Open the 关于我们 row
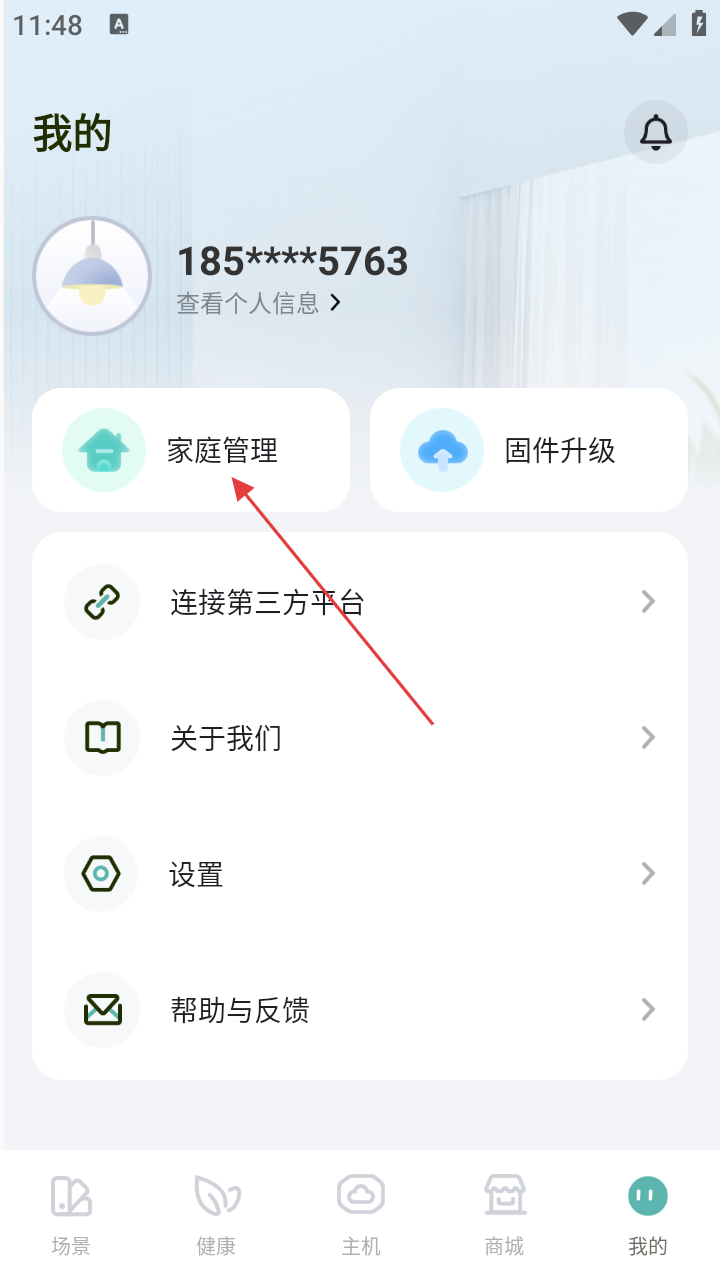 coord(360,738)
